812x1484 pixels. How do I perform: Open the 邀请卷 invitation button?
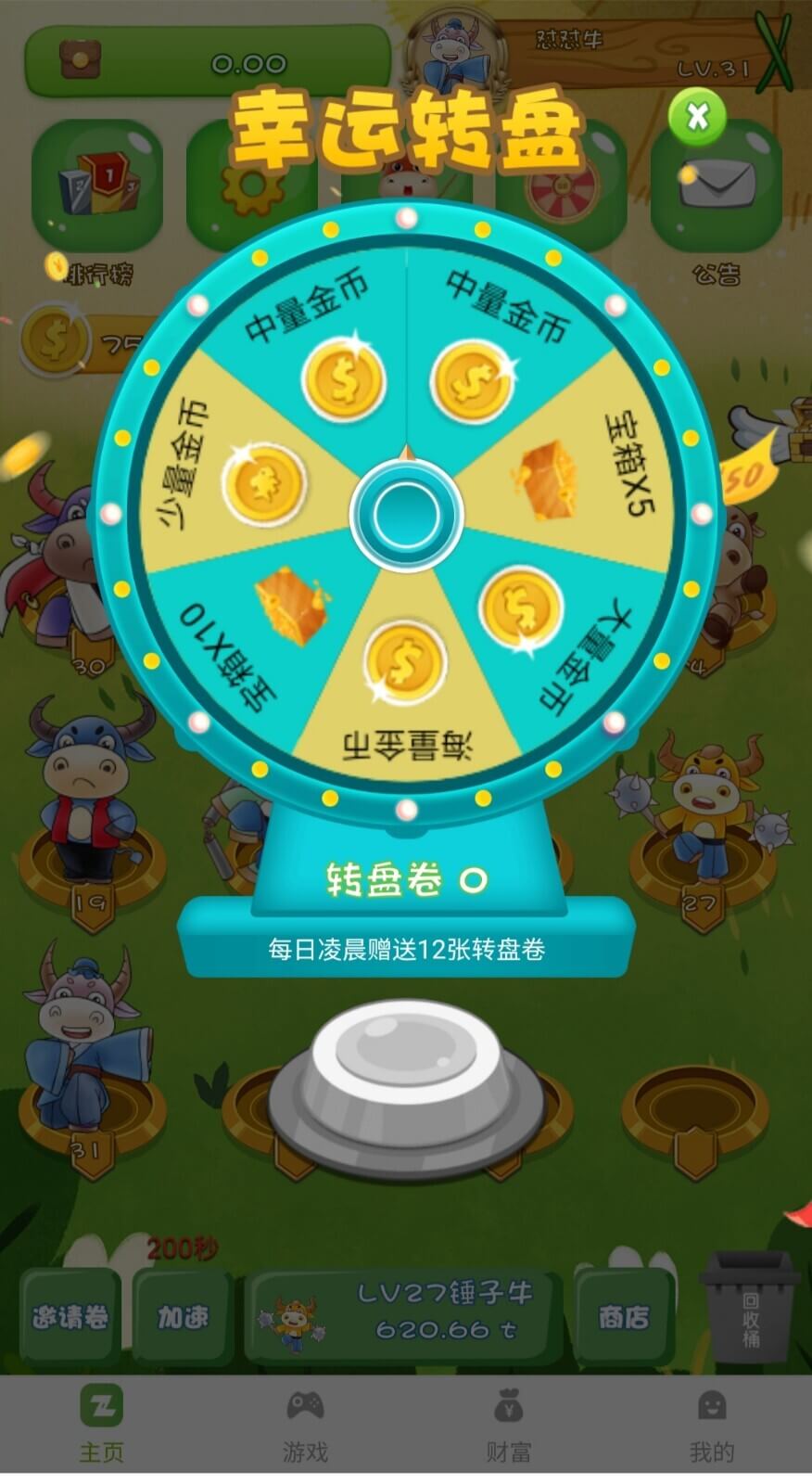[x=70, y=1316]
